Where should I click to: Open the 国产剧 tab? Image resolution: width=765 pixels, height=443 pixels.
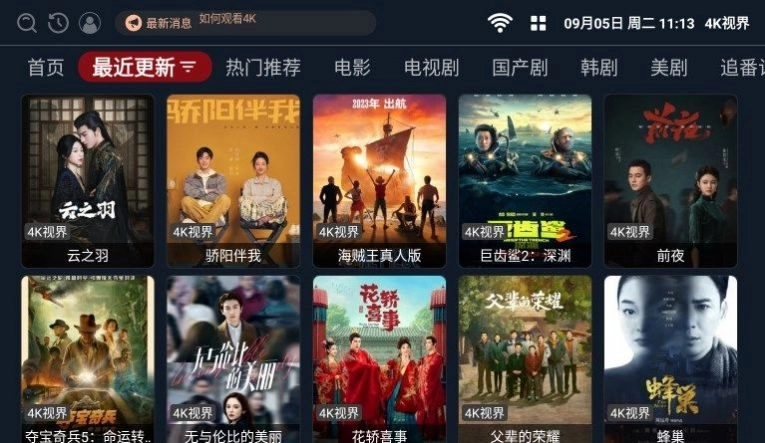[x=520, y=68]
